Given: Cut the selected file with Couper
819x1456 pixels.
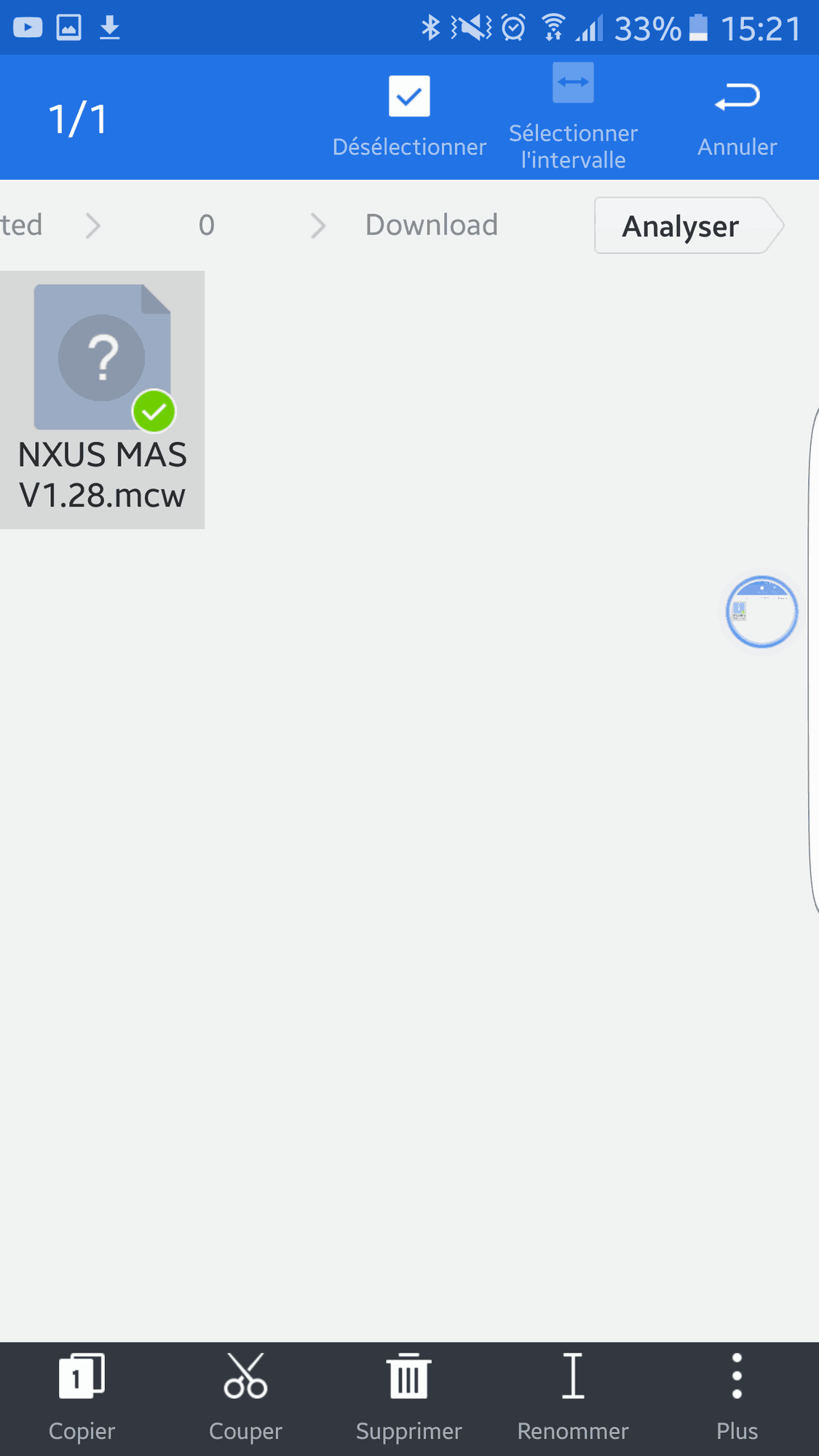Looking at the screenshot, I should pyautogui.click(x=245, y=1398).
